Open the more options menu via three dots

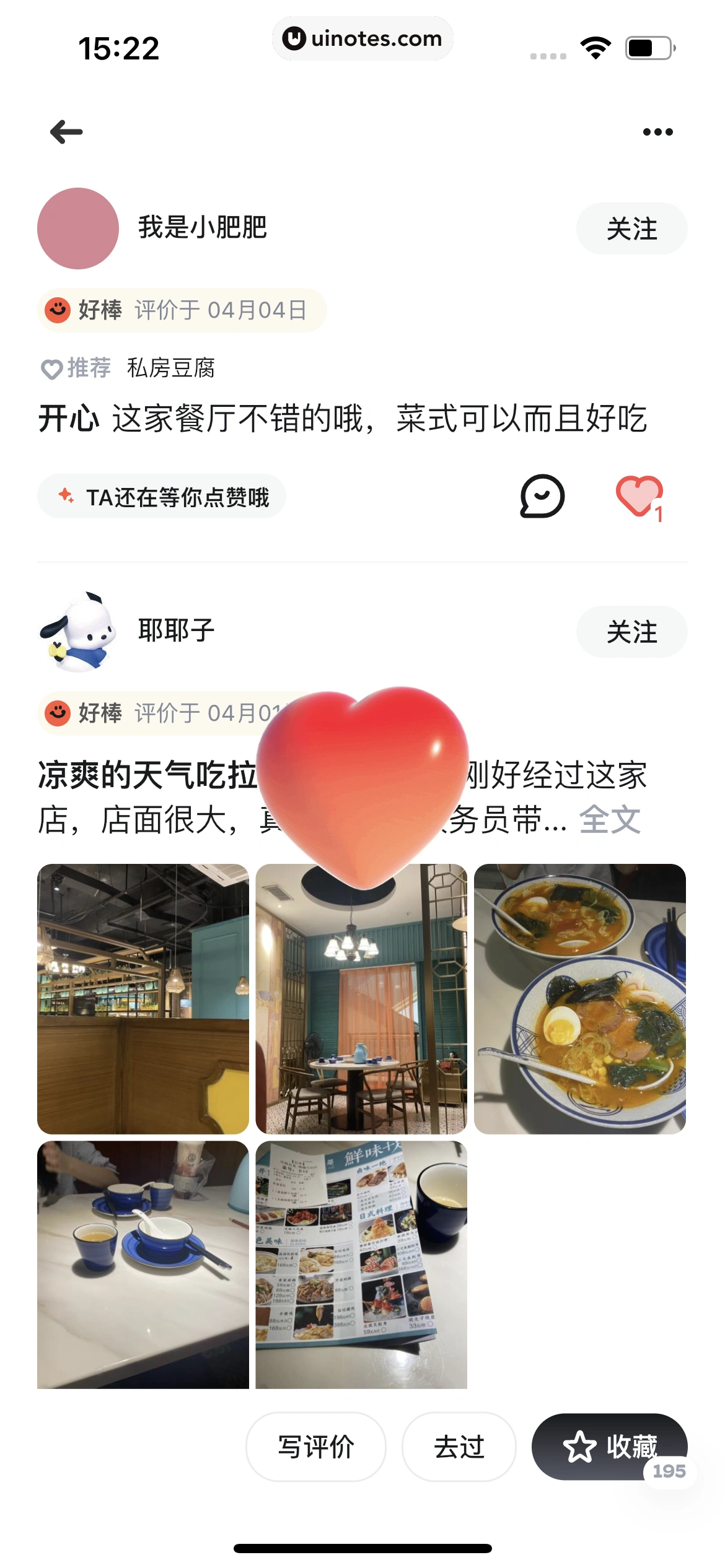tap(658, 131)
